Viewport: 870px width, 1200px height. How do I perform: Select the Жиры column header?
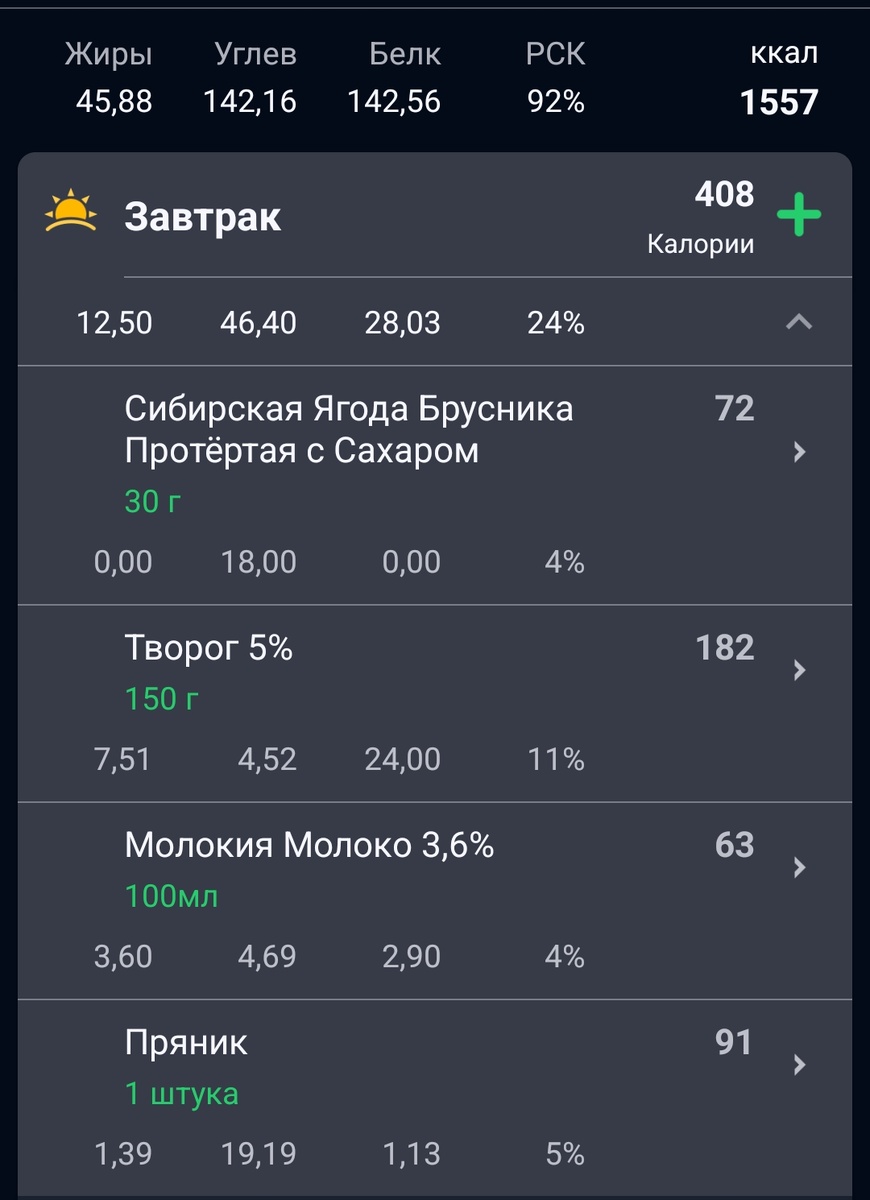click(108, 54)
